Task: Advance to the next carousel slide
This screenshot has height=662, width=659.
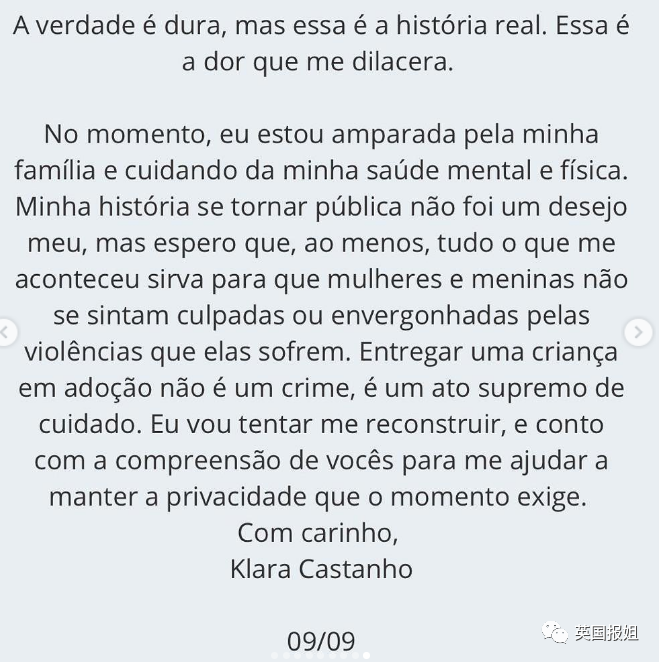Action: pyautogui.click(x=639, y=332)
